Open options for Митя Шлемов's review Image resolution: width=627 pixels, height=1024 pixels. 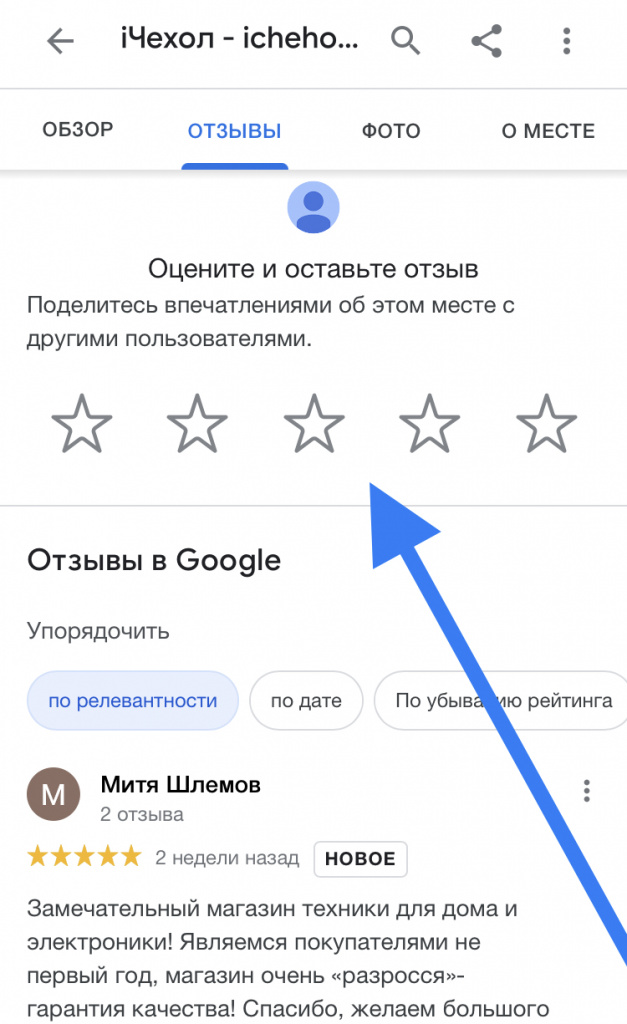tap(587, 789)
